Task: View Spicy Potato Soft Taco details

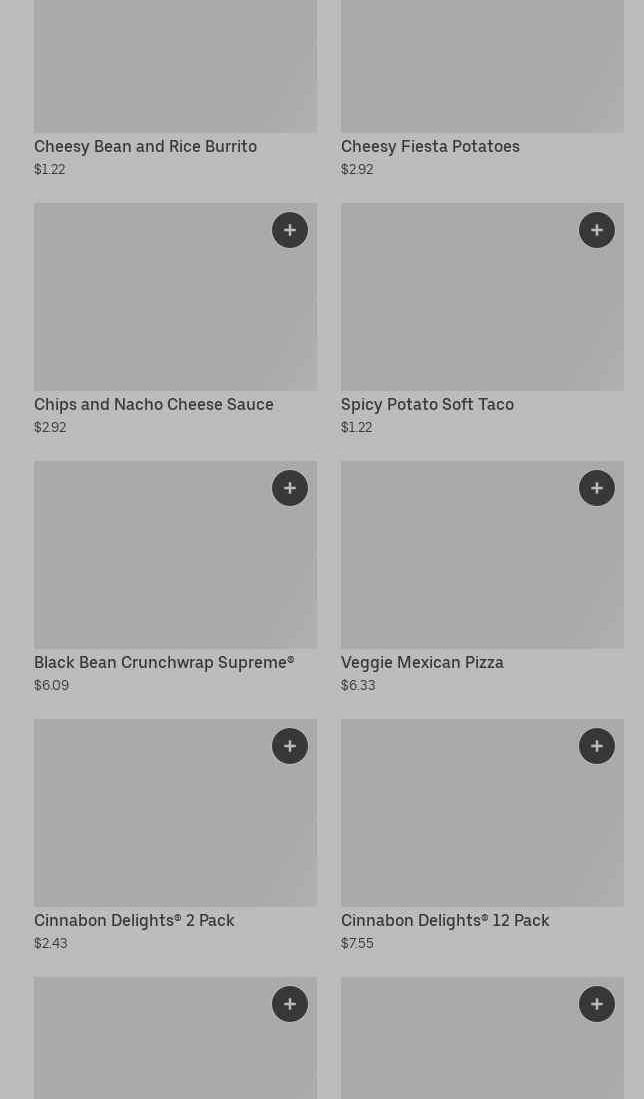Action: click(427, 404)
